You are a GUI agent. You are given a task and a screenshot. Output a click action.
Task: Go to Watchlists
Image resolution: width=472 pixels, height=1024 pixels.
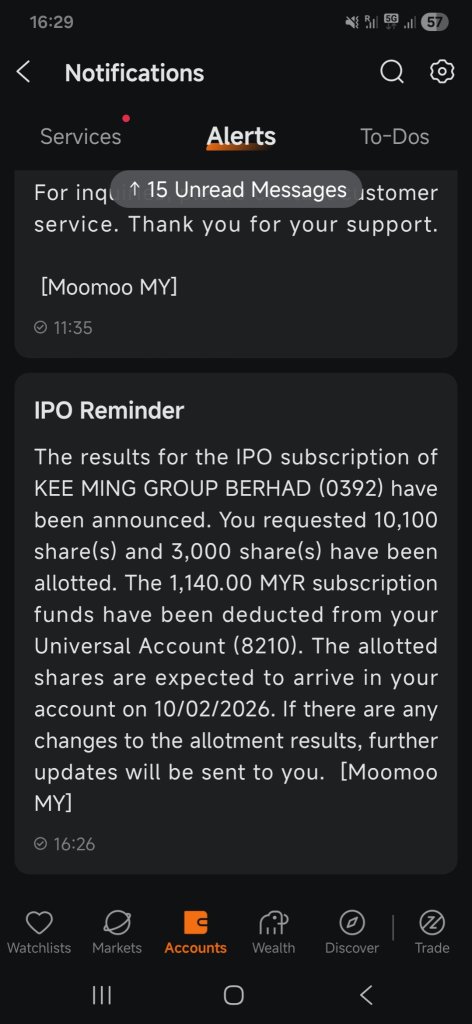[x=39, y=933]
